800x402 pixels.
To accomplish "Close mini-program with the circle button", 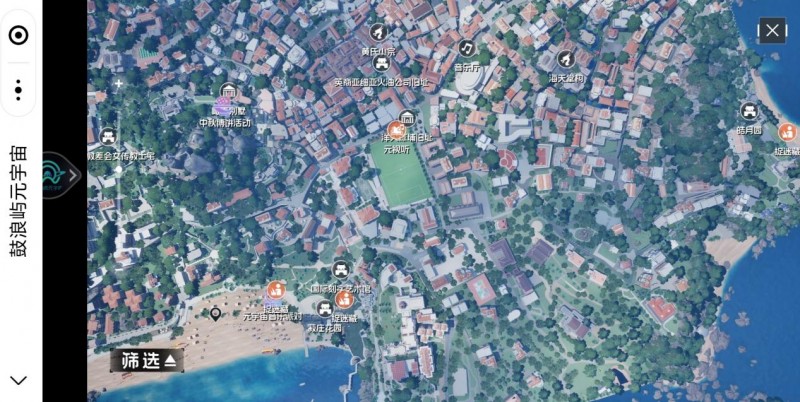I will point(19,35).
